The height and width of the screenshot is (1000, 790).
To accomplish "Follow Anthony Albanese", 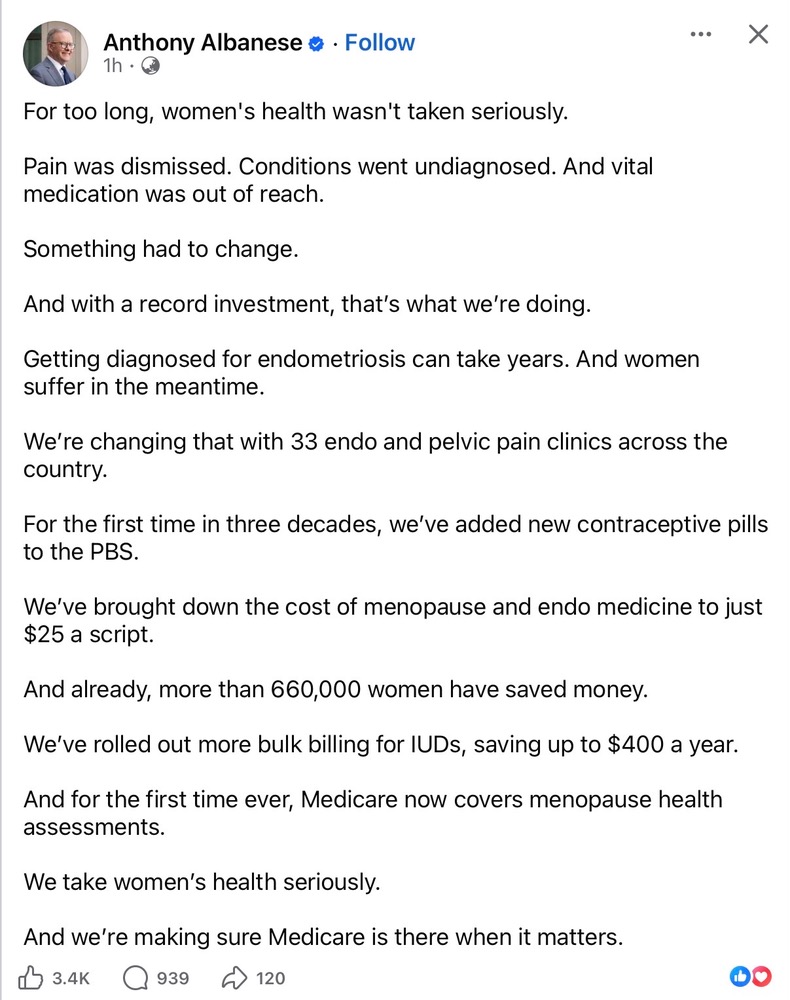I will tap(379, 43).
